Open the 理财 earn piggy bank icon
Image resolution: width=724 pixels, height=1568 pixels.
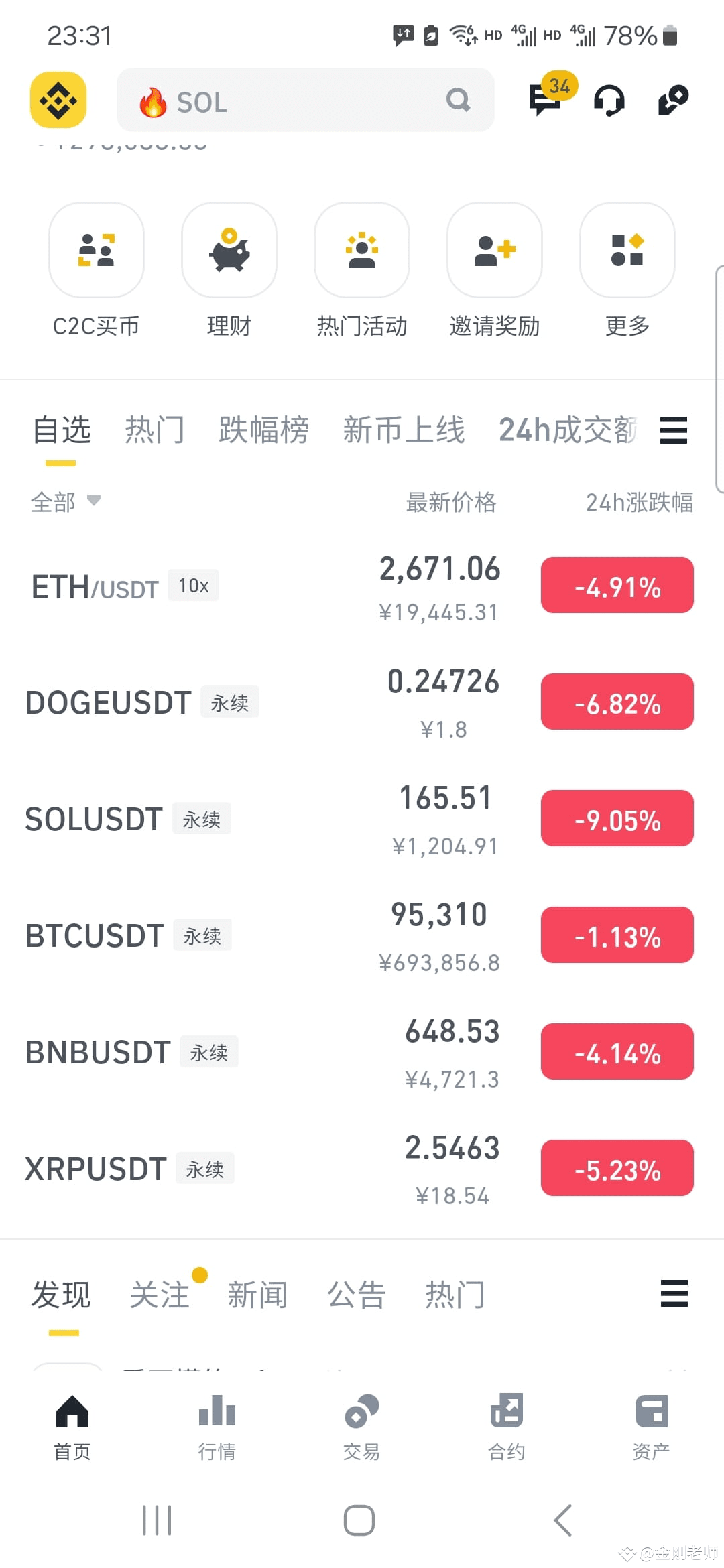(x=229, y=251)
